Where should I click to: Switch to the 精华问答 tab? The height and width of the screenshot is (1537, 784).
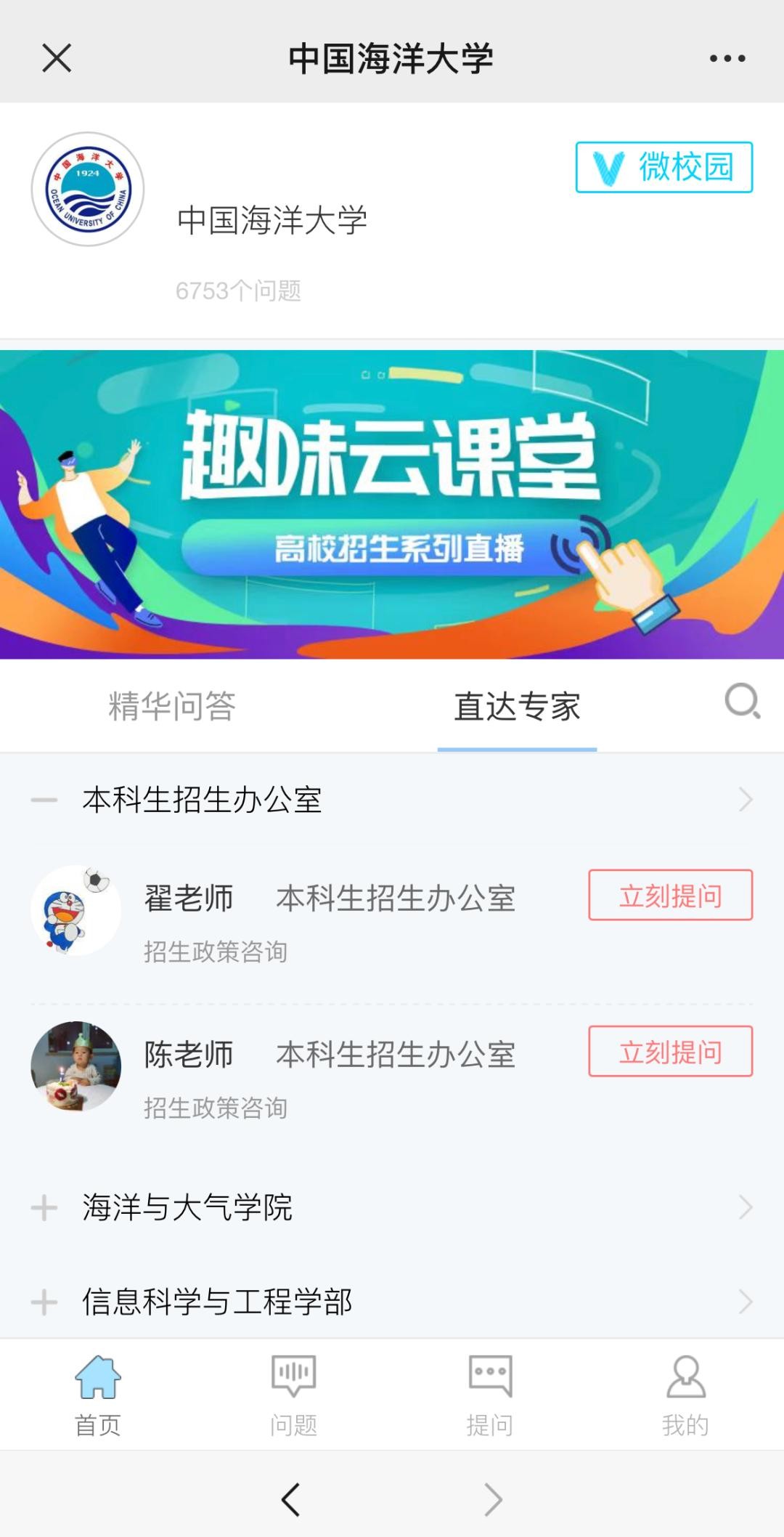point(172,706)
